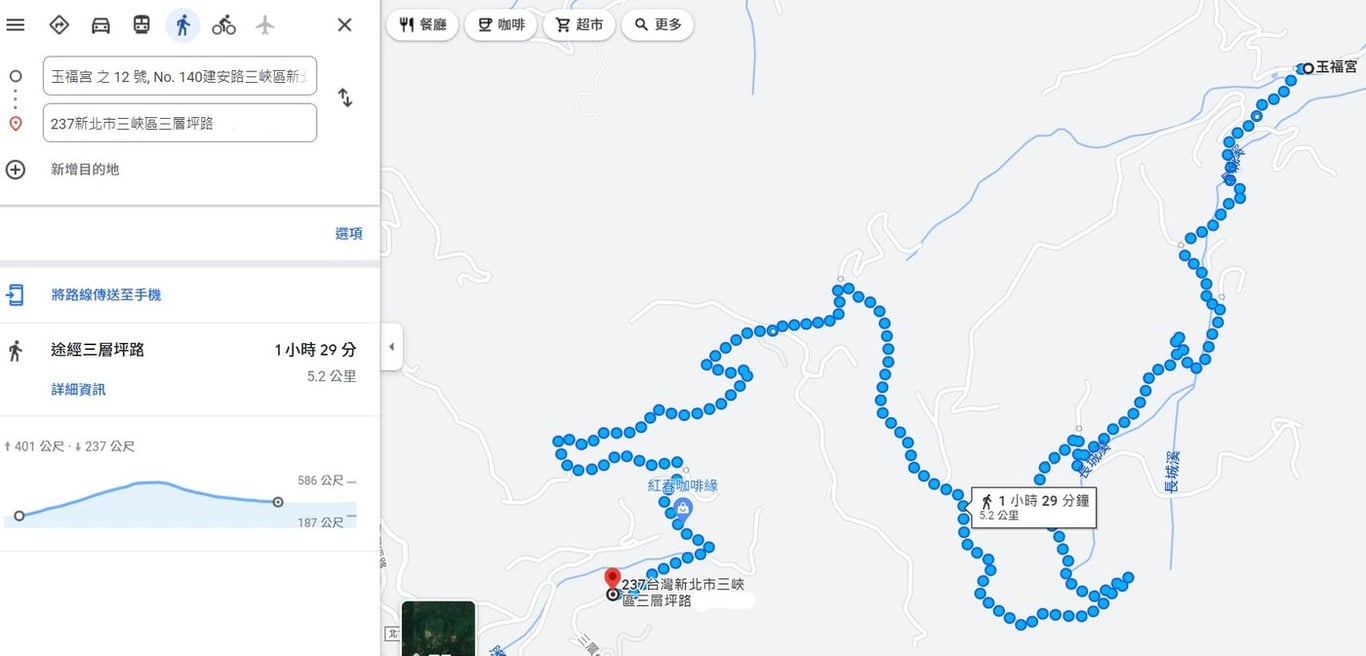Viewport: 1366px width, 656px height.
Task: Switch to cycling directions
Action: [223, 25]
